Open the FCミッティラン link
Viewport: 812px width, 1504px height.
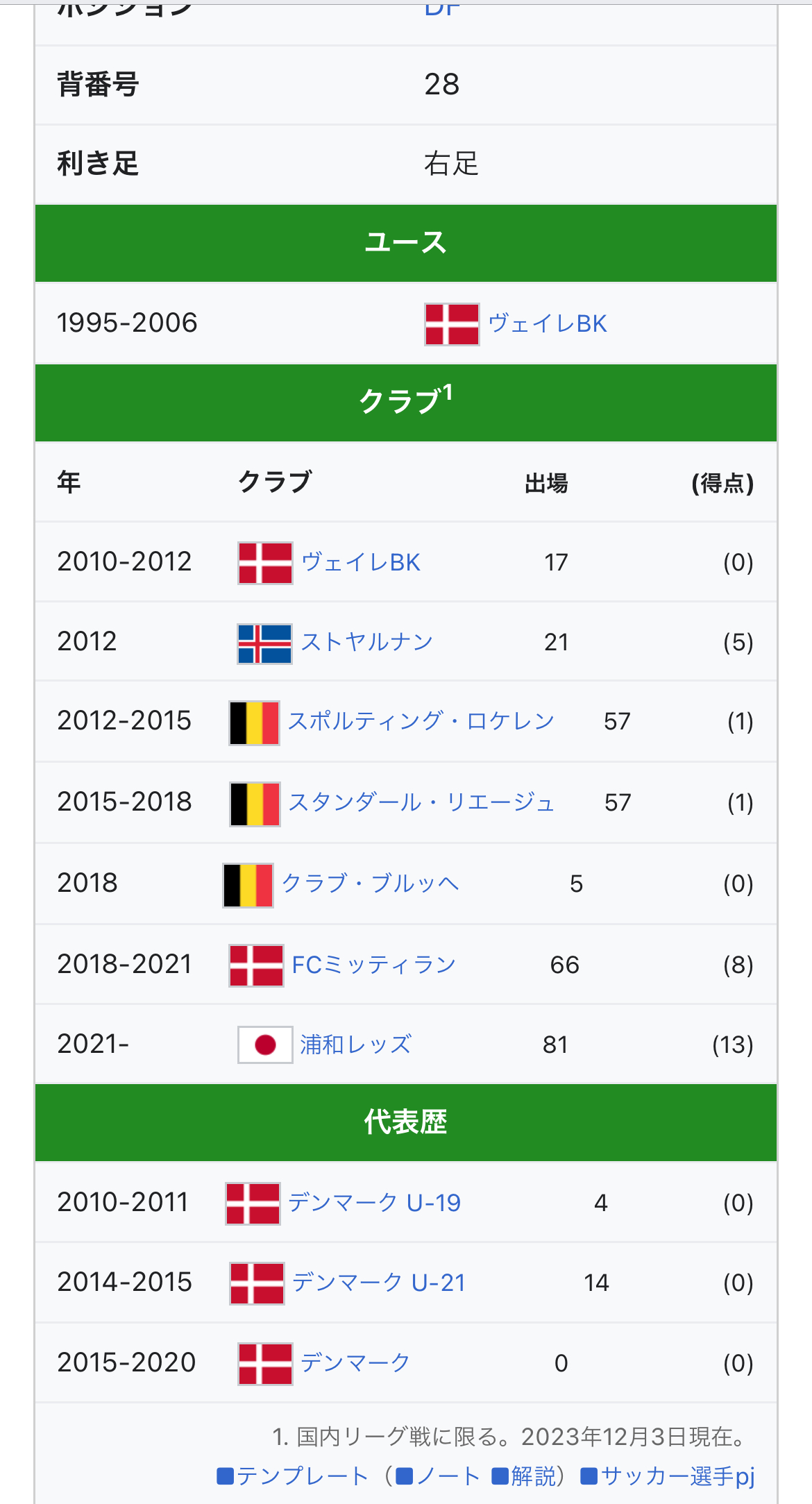tap(374, 965)
